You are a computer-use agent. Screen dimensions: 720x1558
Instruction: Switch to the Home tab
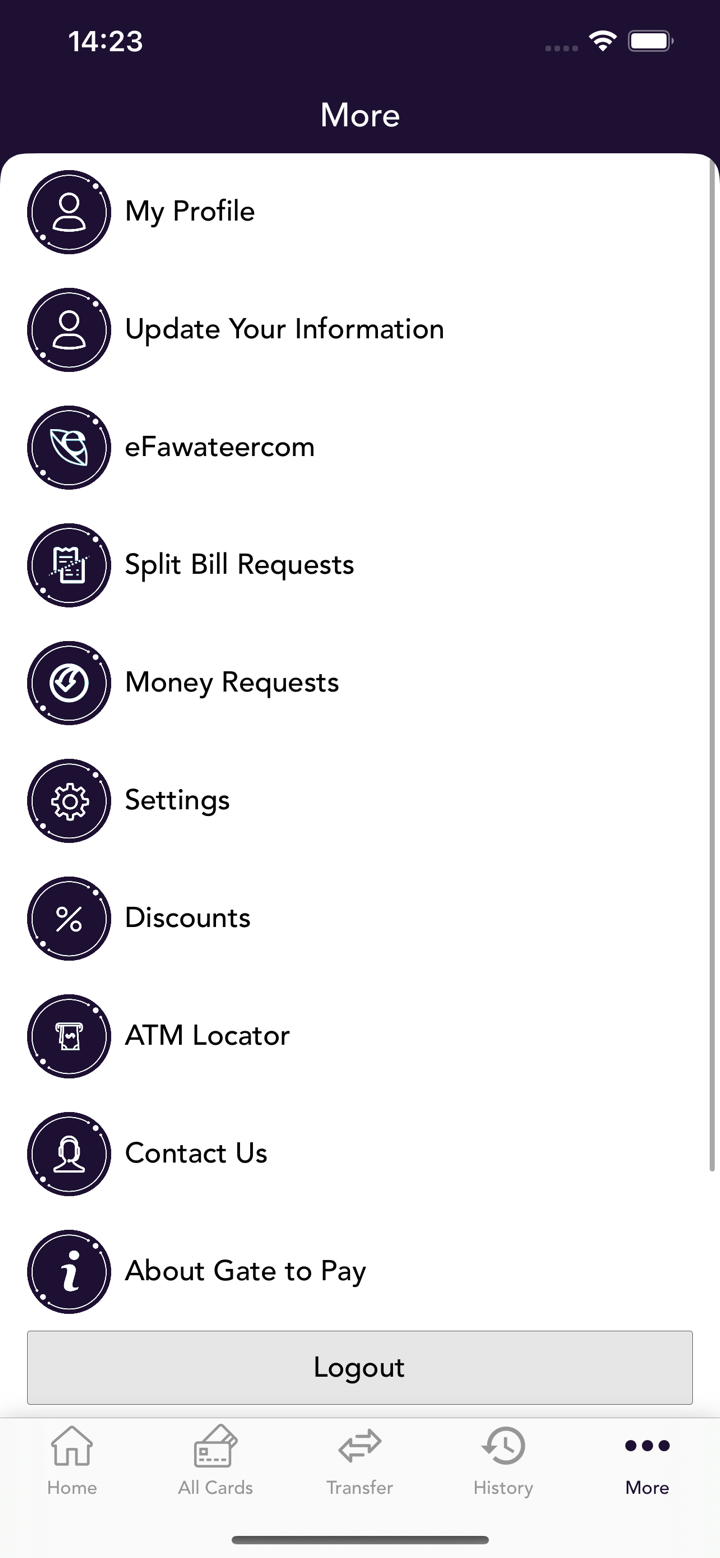72,1461
